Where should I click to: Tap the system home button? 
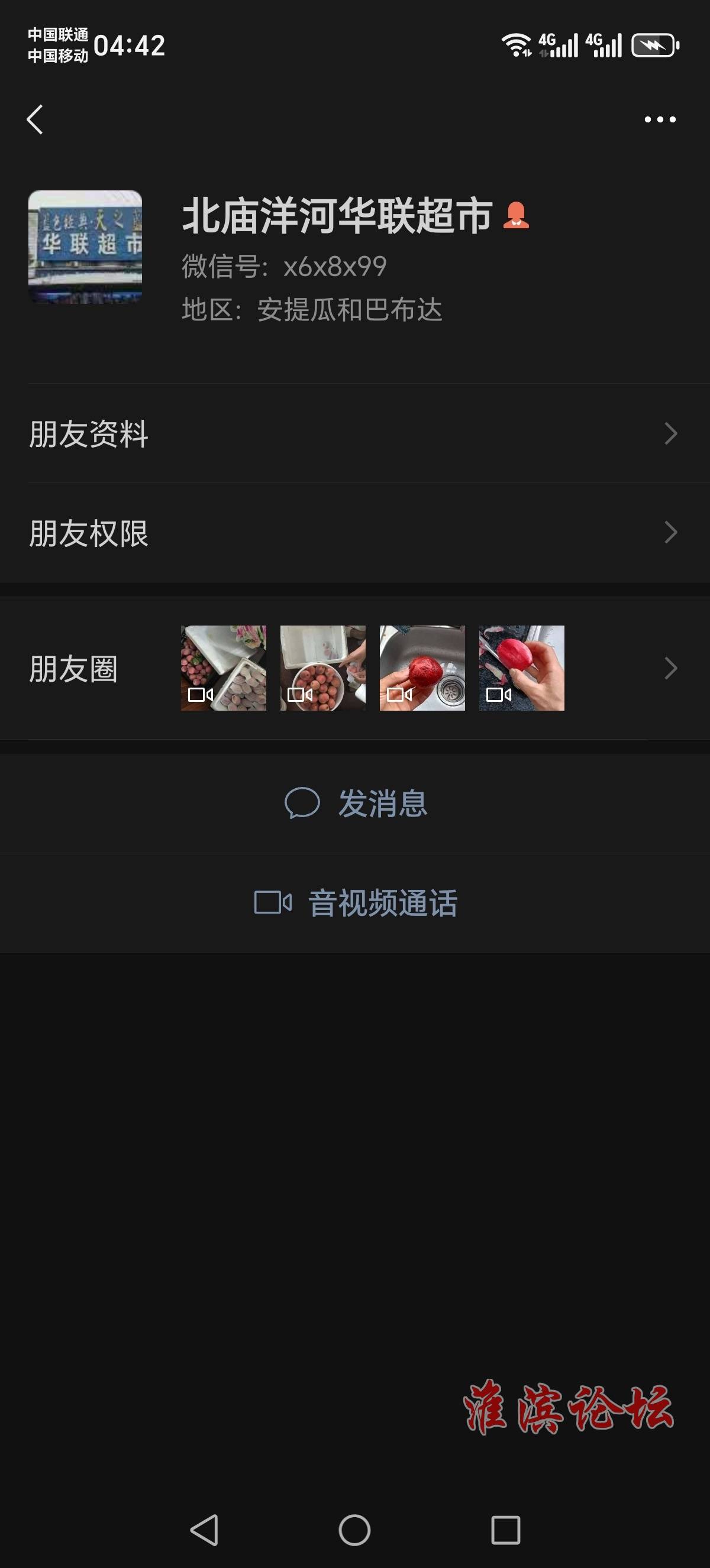point(354,1530)
